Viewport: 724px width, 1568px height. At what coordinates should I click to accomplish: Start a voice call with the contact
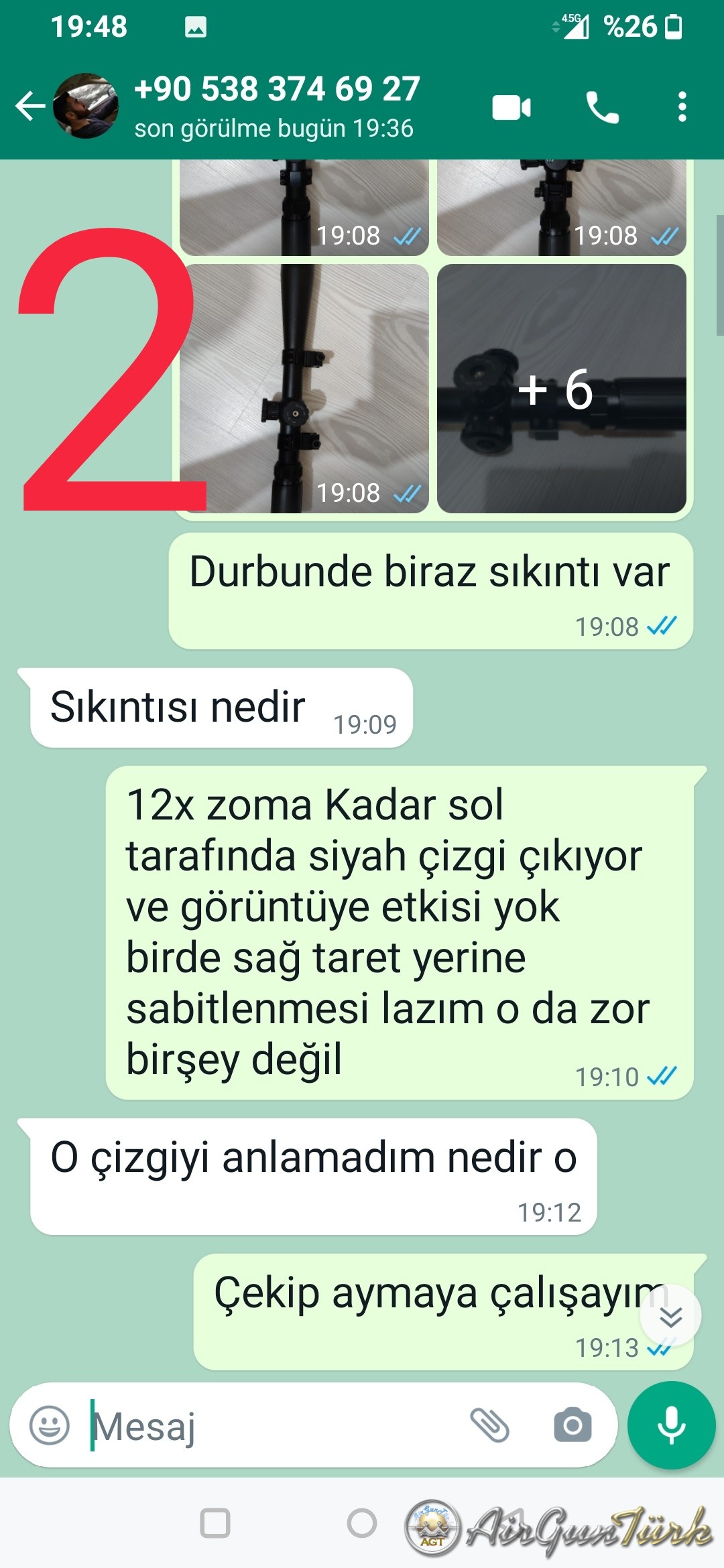(x=602, y=107)
